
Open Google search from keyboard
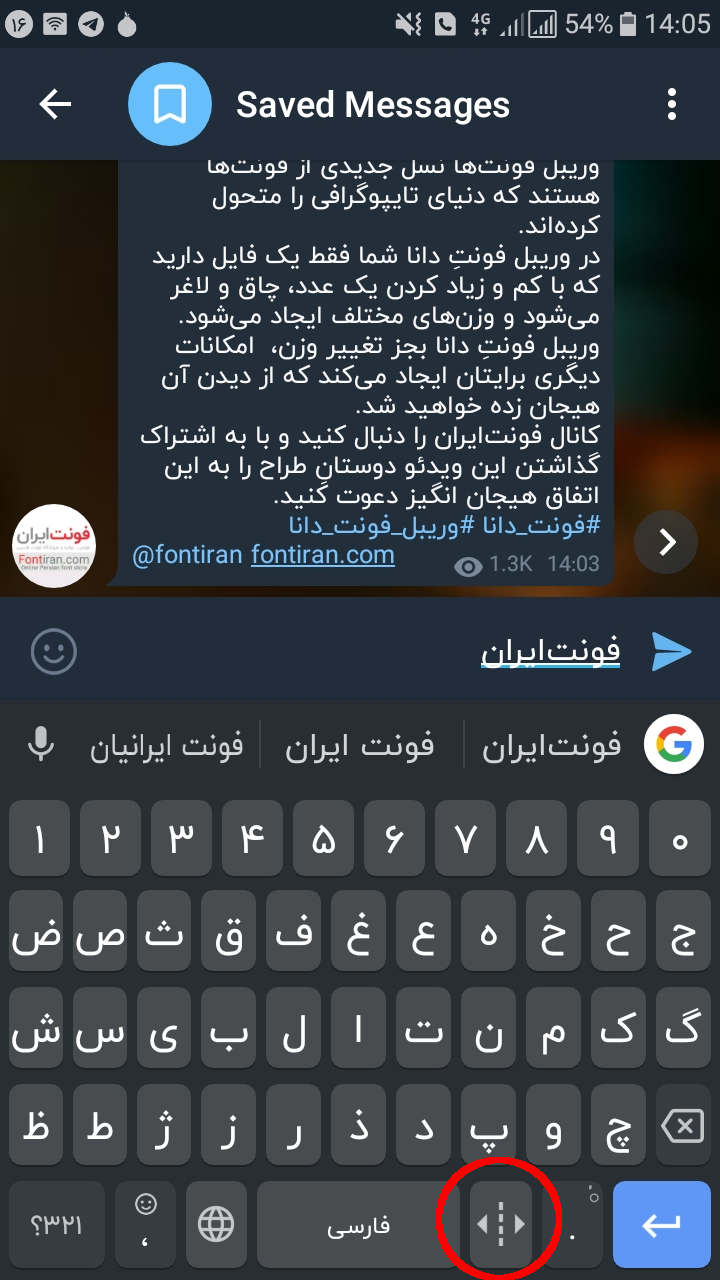pos(674,746)
